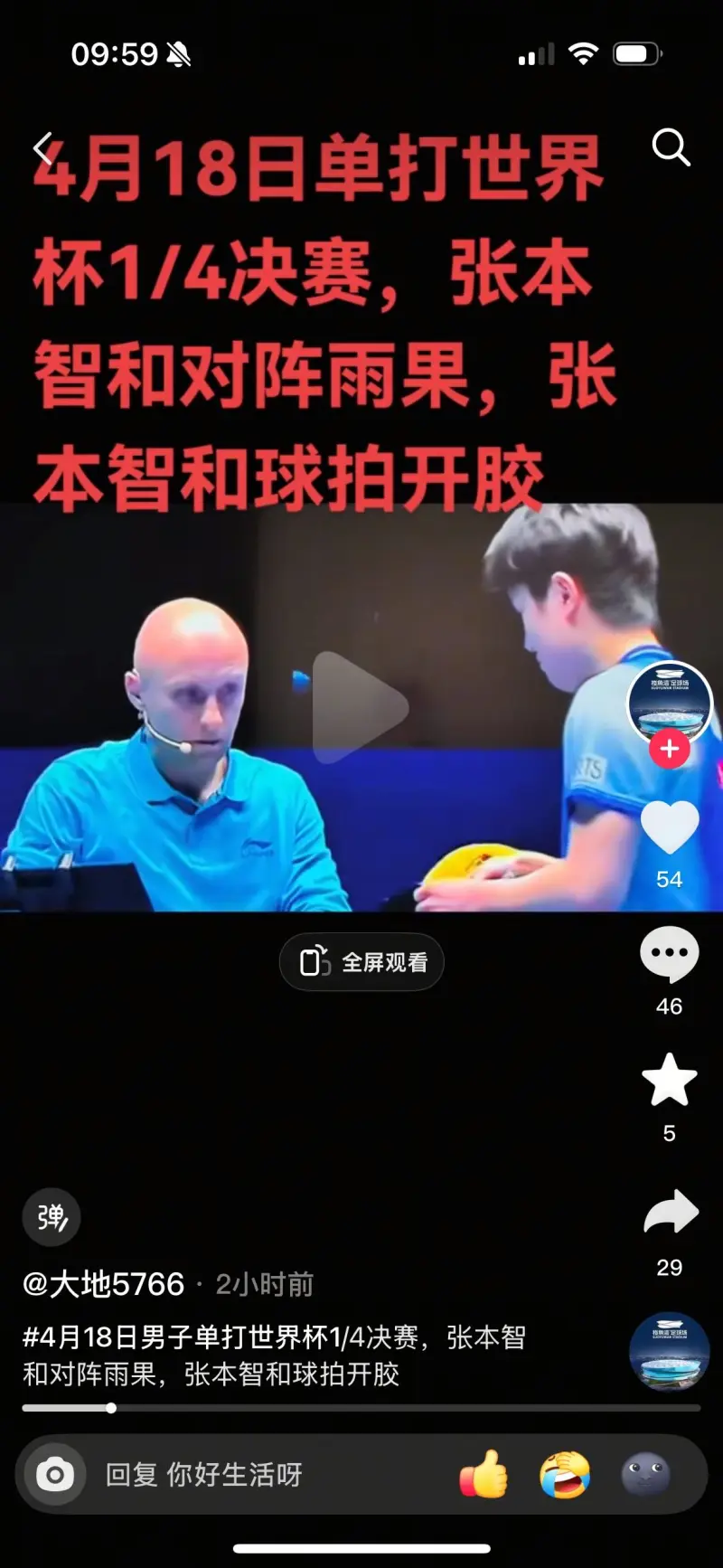The image size is (723, 1568).
Task: Toggle the 弹 danmaku button
Action: (x=52, y=1217)
